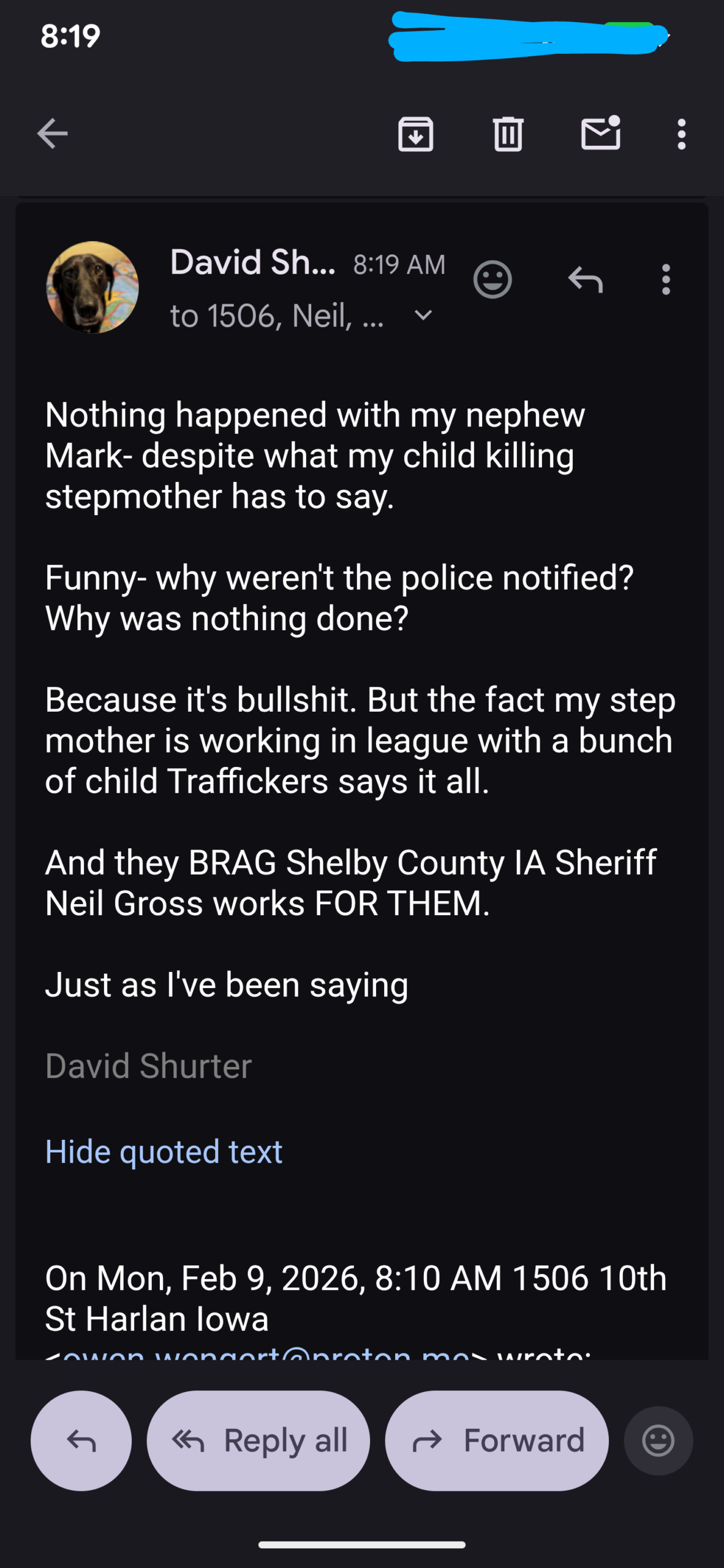Open the top toolbar overflow menu

point(681,134)
